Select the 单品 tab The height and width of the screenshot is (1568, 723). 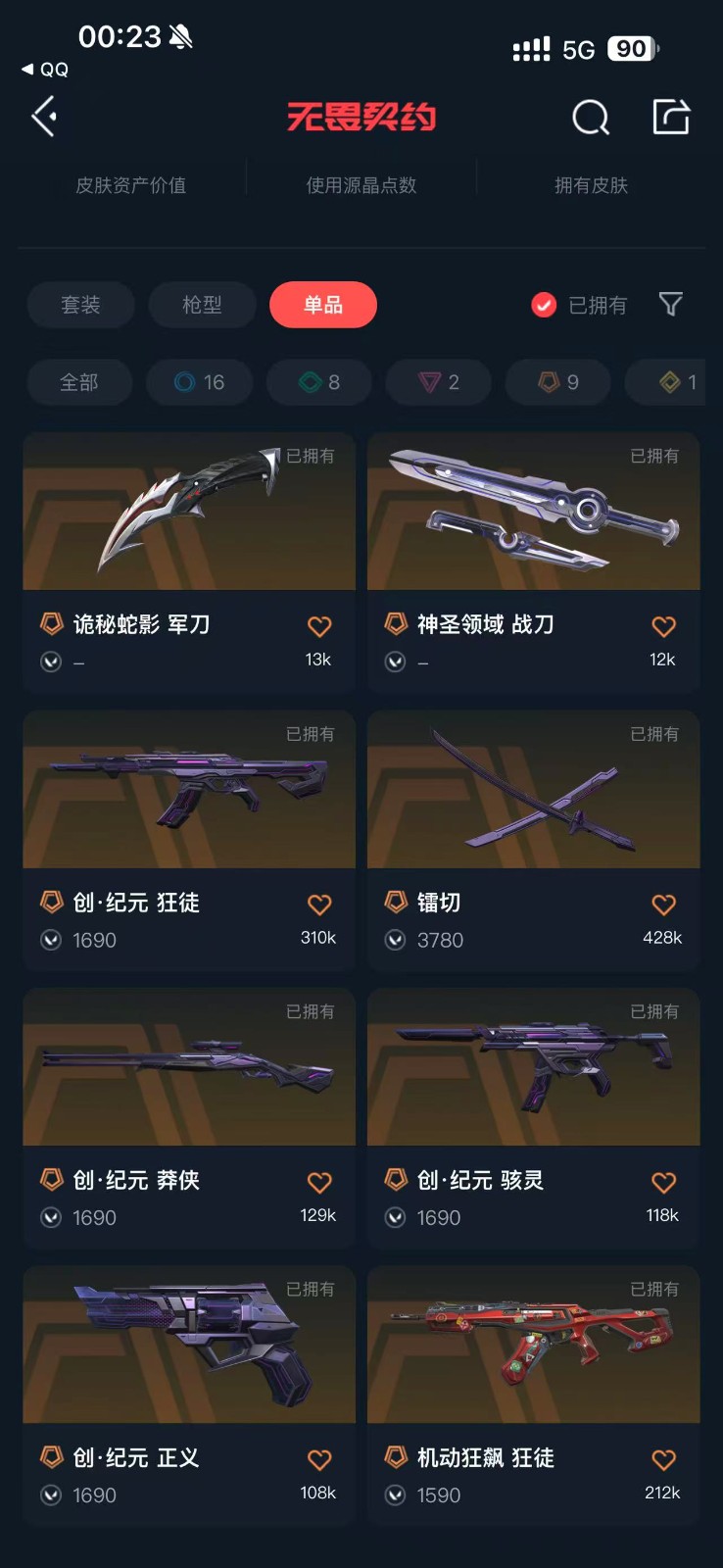(x=323, y=305)
